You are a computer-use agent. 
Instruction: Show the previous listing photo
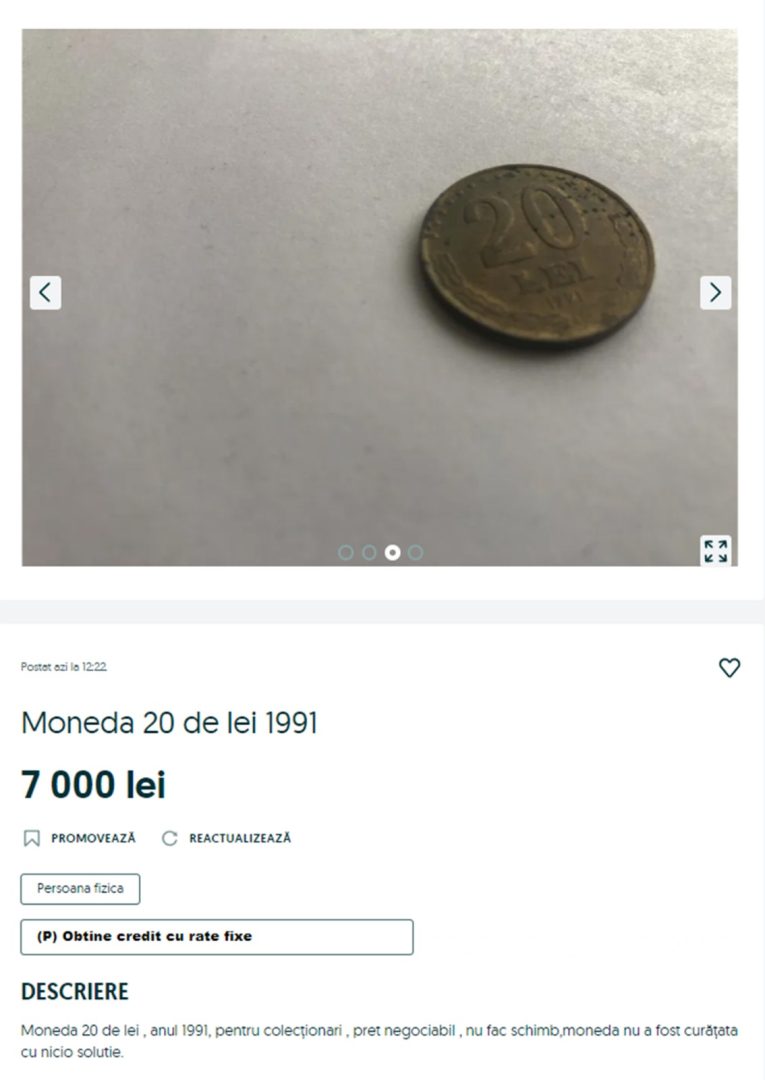45,292
